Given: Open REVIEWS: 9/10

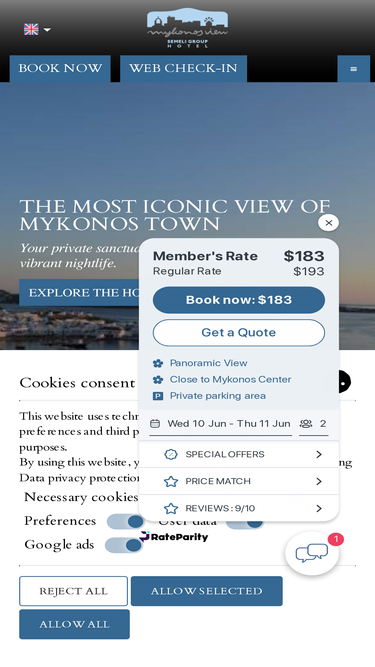Looking at the screenshot, I should [239, 508].
